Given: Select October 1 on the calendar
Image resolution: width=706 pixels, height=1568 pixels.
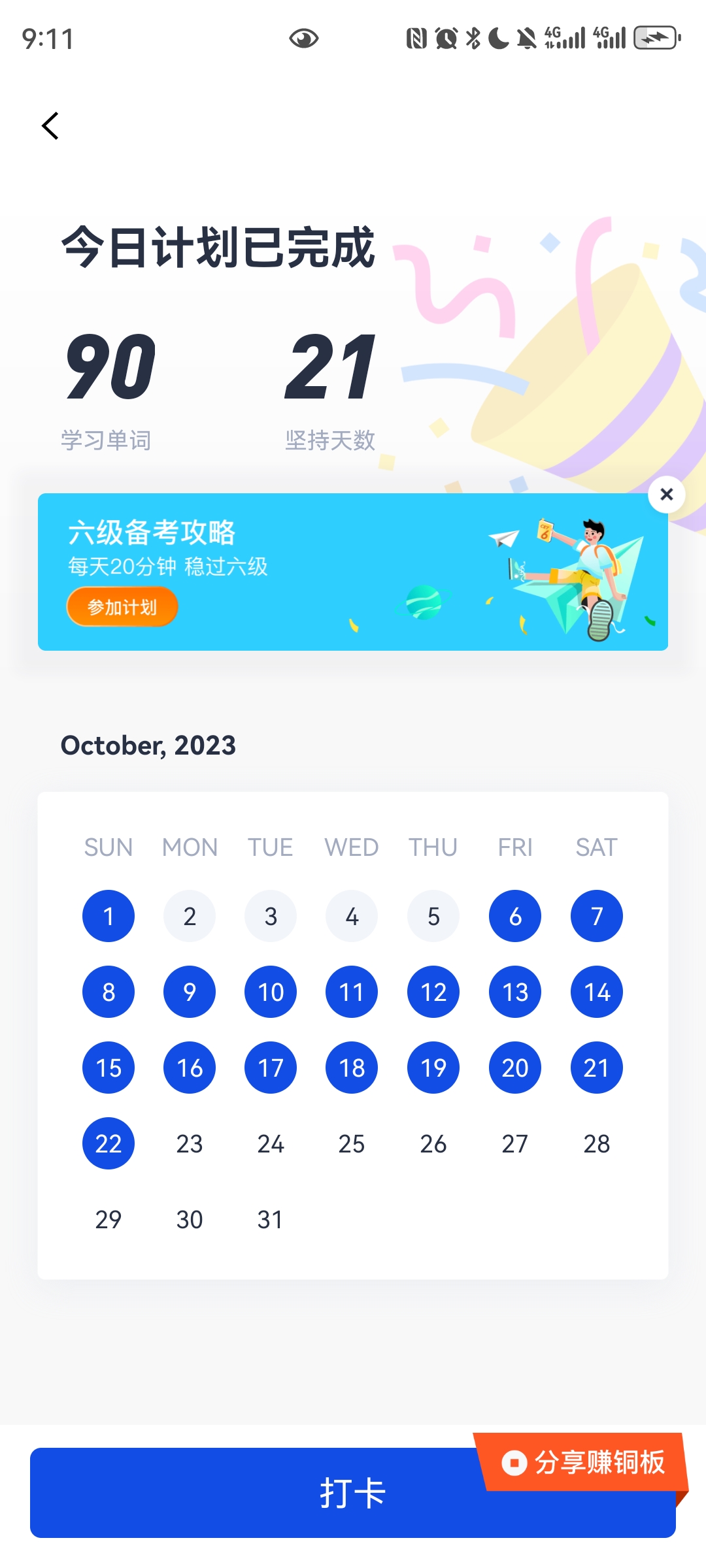Looking at the screenshot, I should pos(109,916).
